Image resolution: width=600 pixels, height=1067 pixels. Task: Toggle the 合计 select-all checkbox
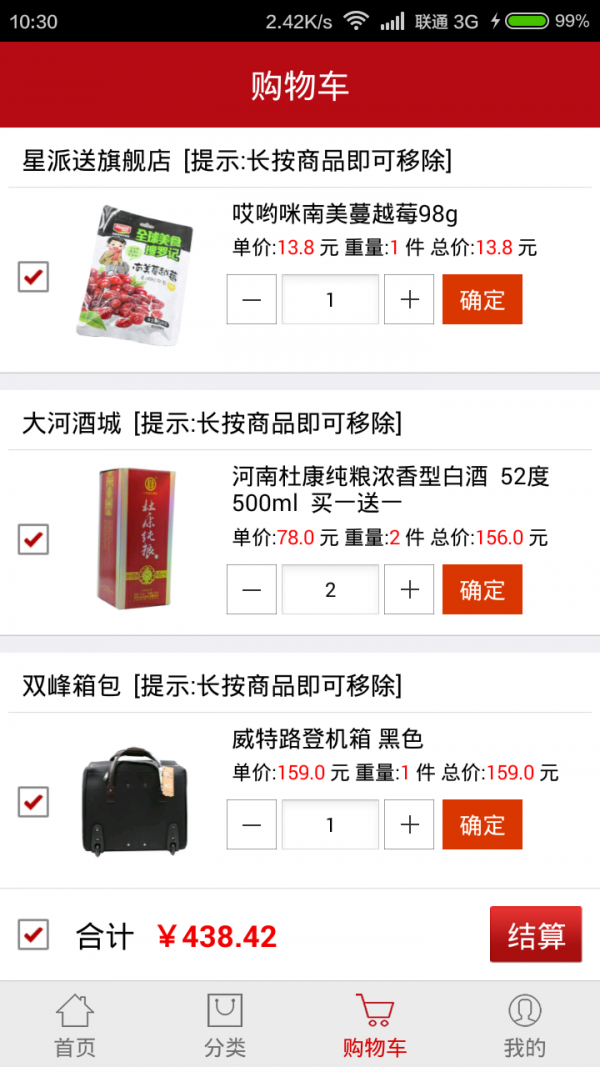coord(33,935)
